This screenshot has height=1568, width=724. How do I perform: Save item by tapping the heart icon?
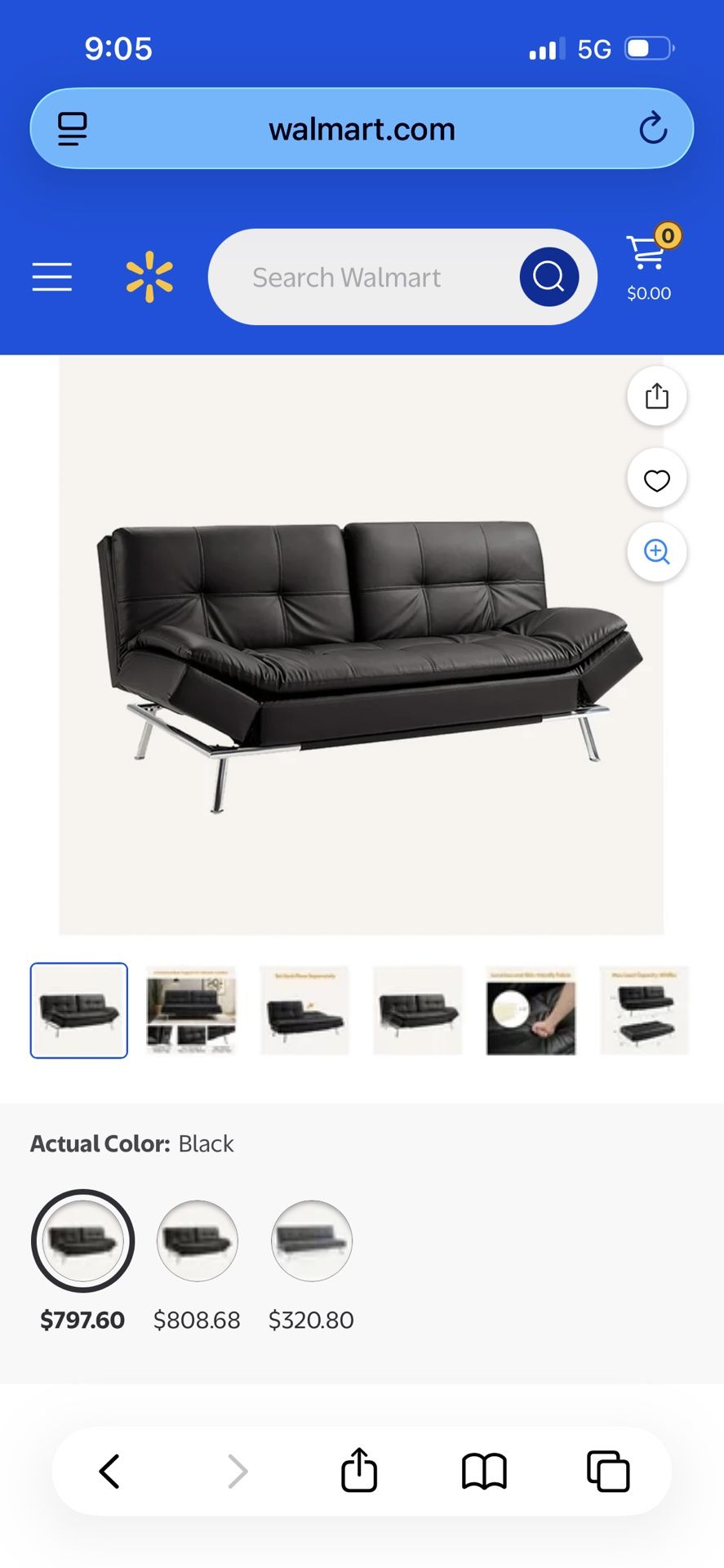pyautogui.click(x=656, y=479)
